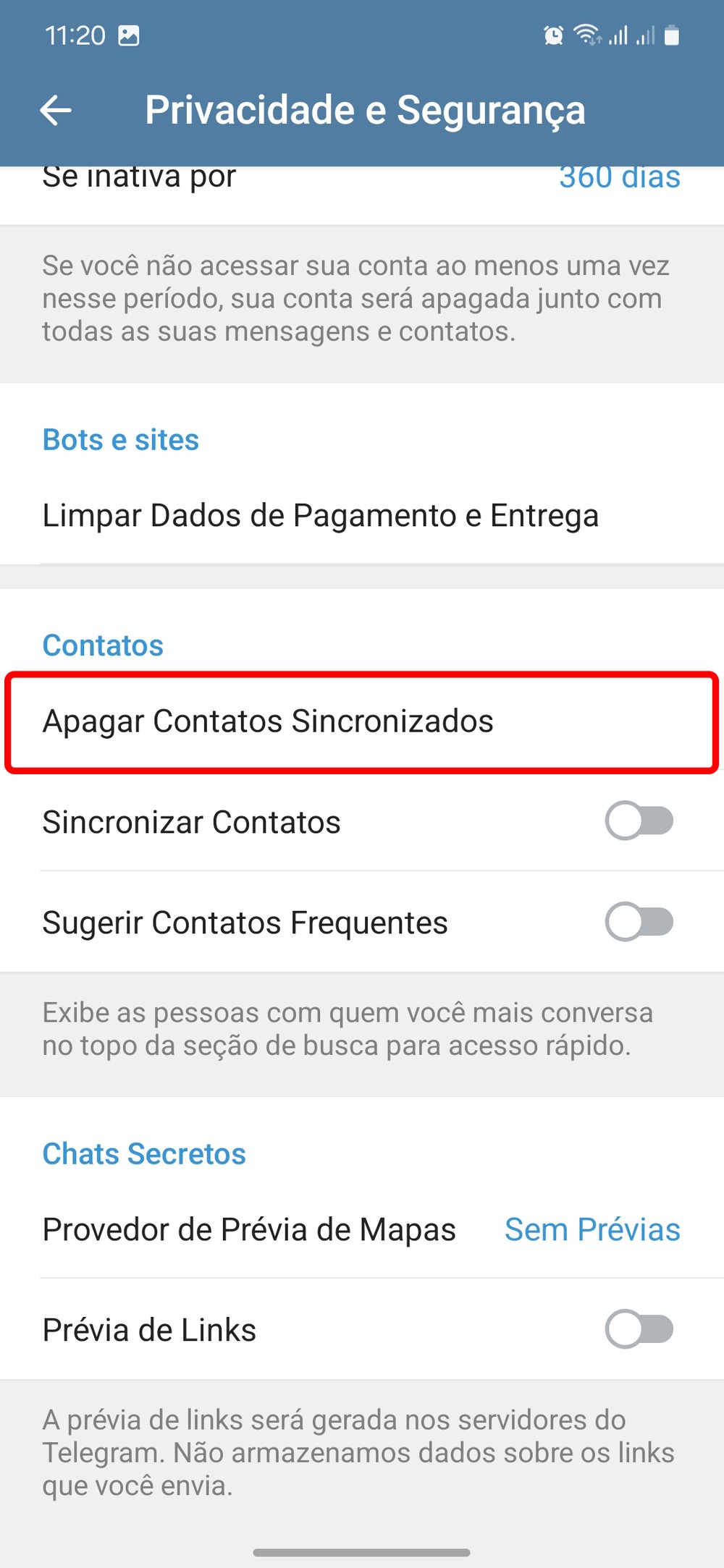Enable the Sincronizar Contatos switch
Viewport: 724px width, 1568px height.
coord(639,821)
